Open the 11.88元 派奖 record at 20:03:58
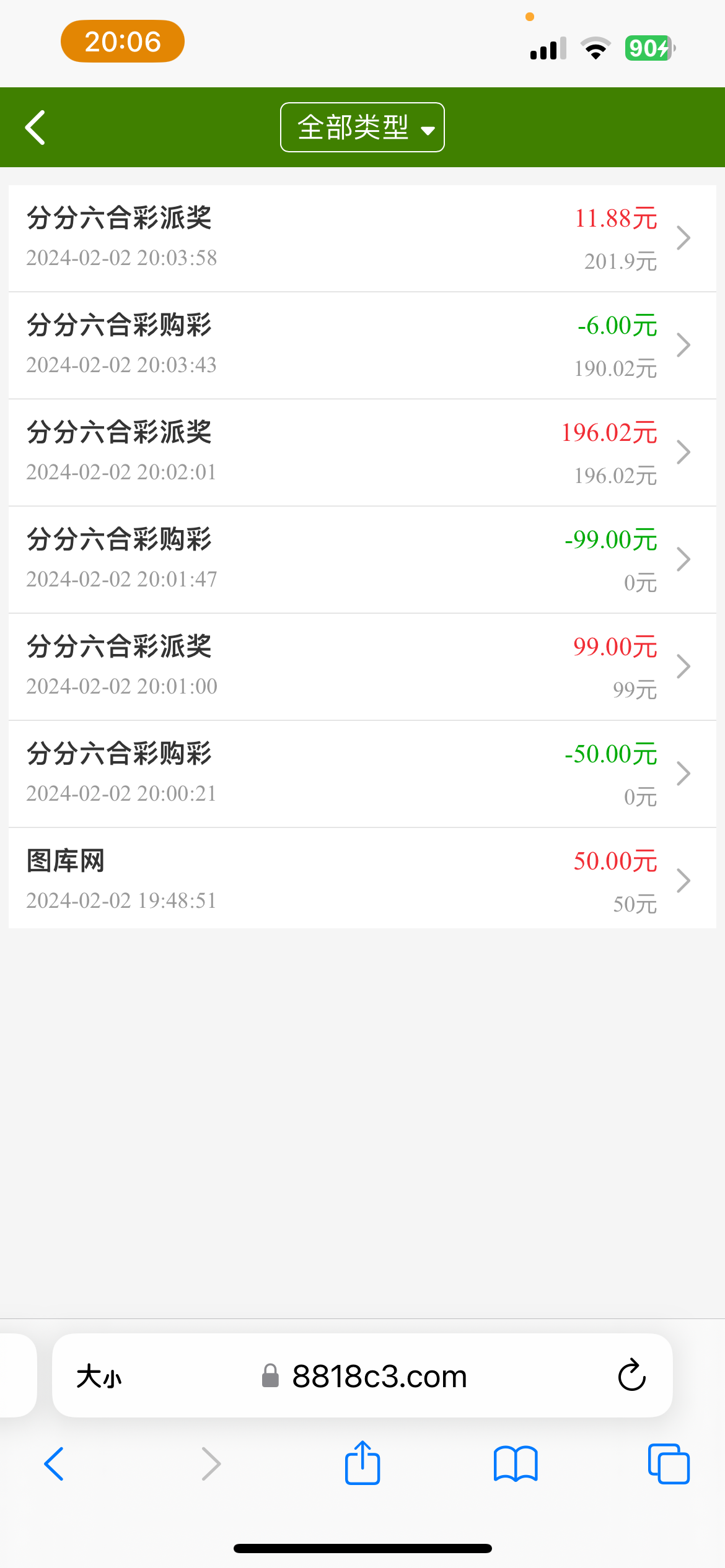 coord(362,238)
